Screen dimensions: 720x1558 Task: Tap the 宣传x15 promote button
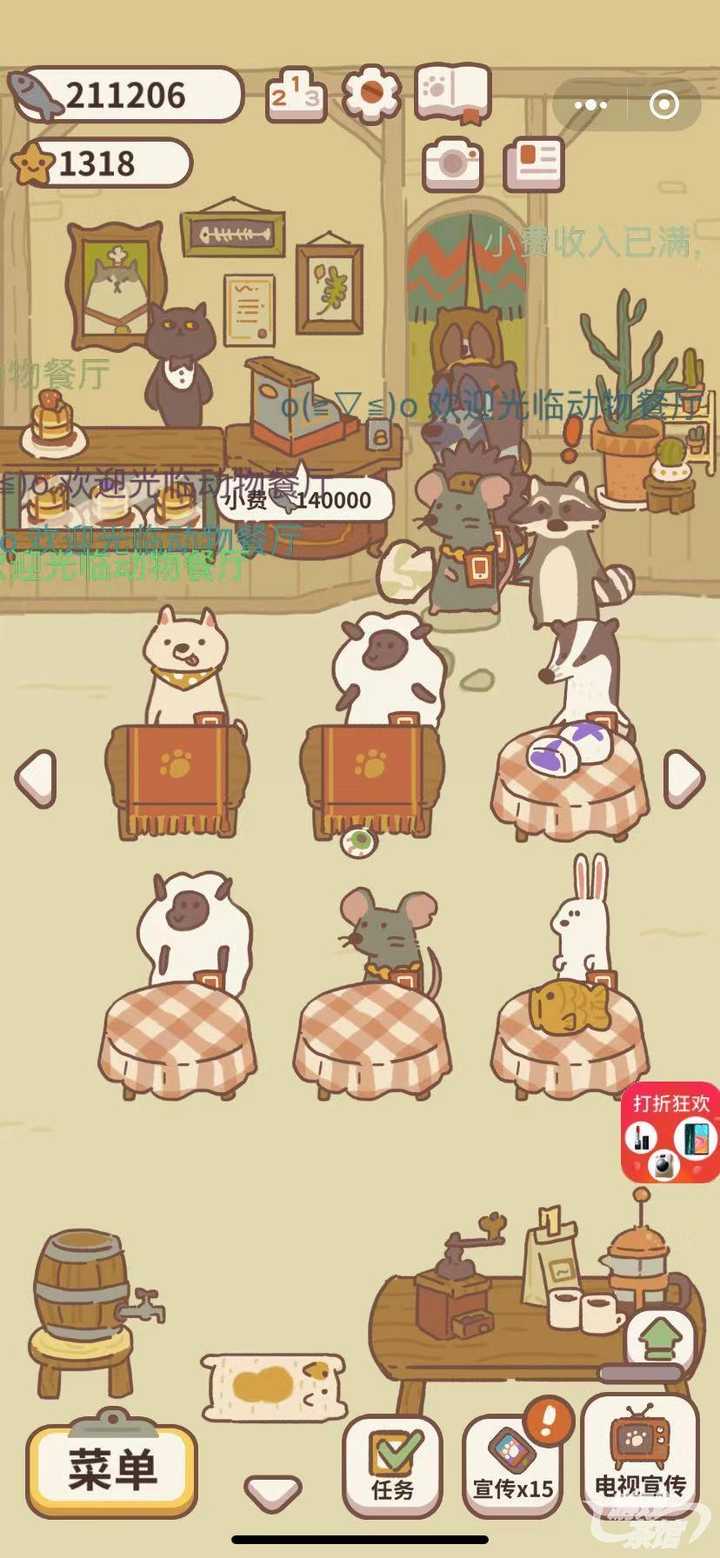pyautogui.click(x=513, y=1467)
